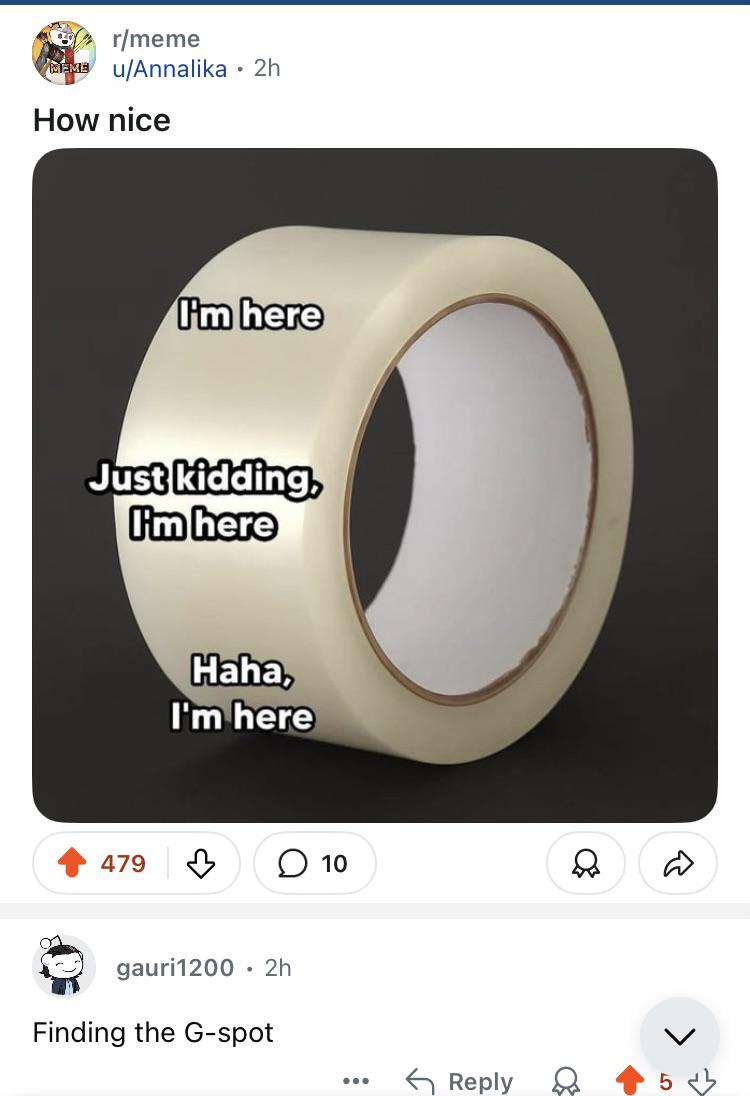
Task: Open overflow menu on gauri1200's comment
Action: tap(355, 1081)
